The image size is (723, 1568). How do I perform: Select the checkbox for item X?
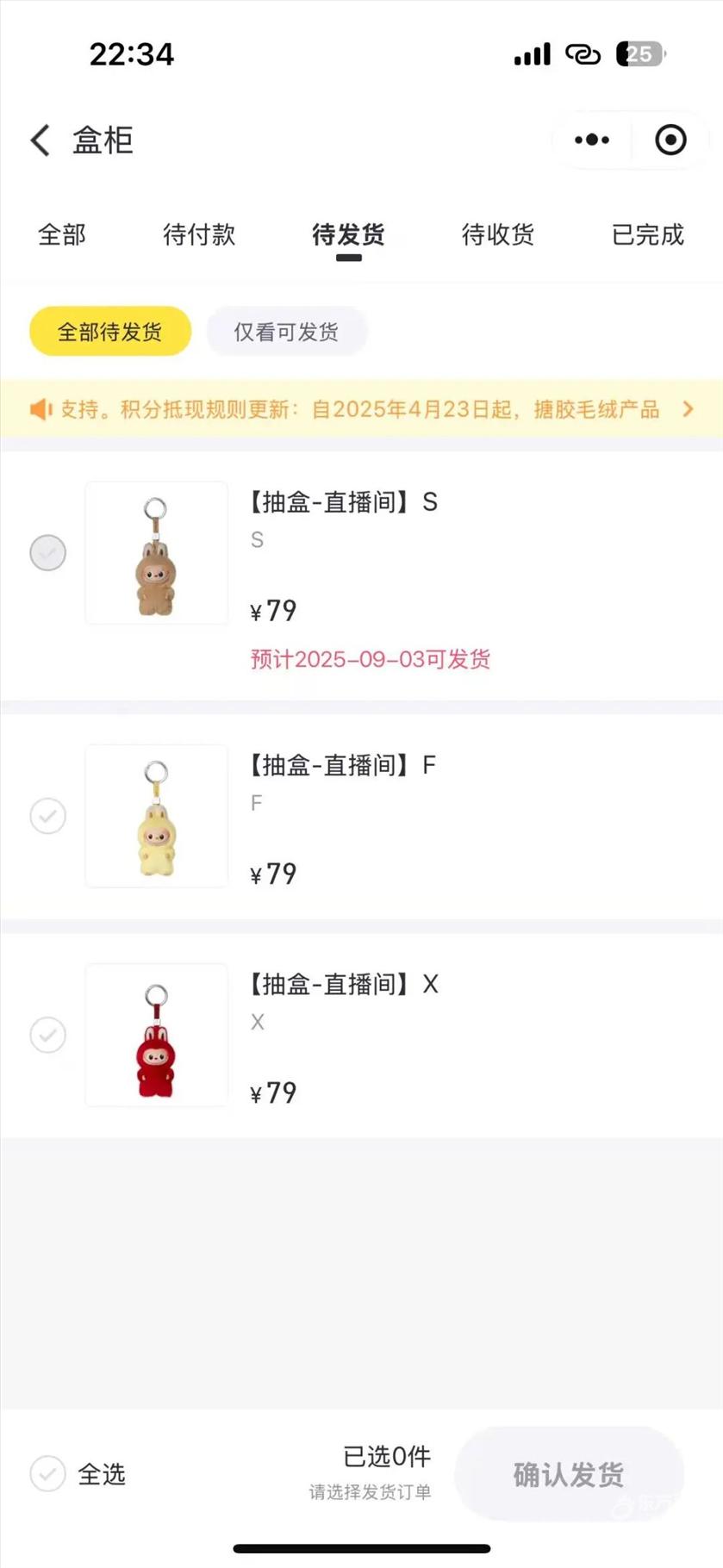(x=48, y=1035)
